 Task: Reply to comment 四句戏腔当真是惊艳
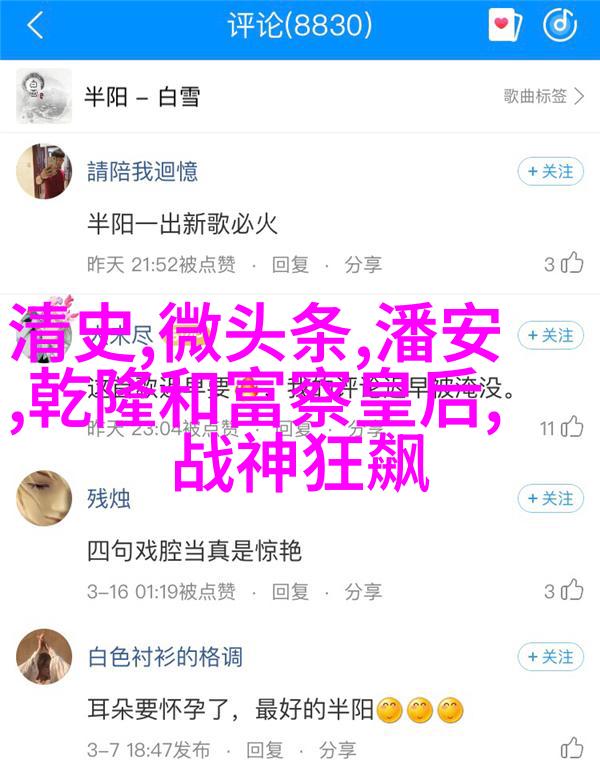[x=292, y=590]
